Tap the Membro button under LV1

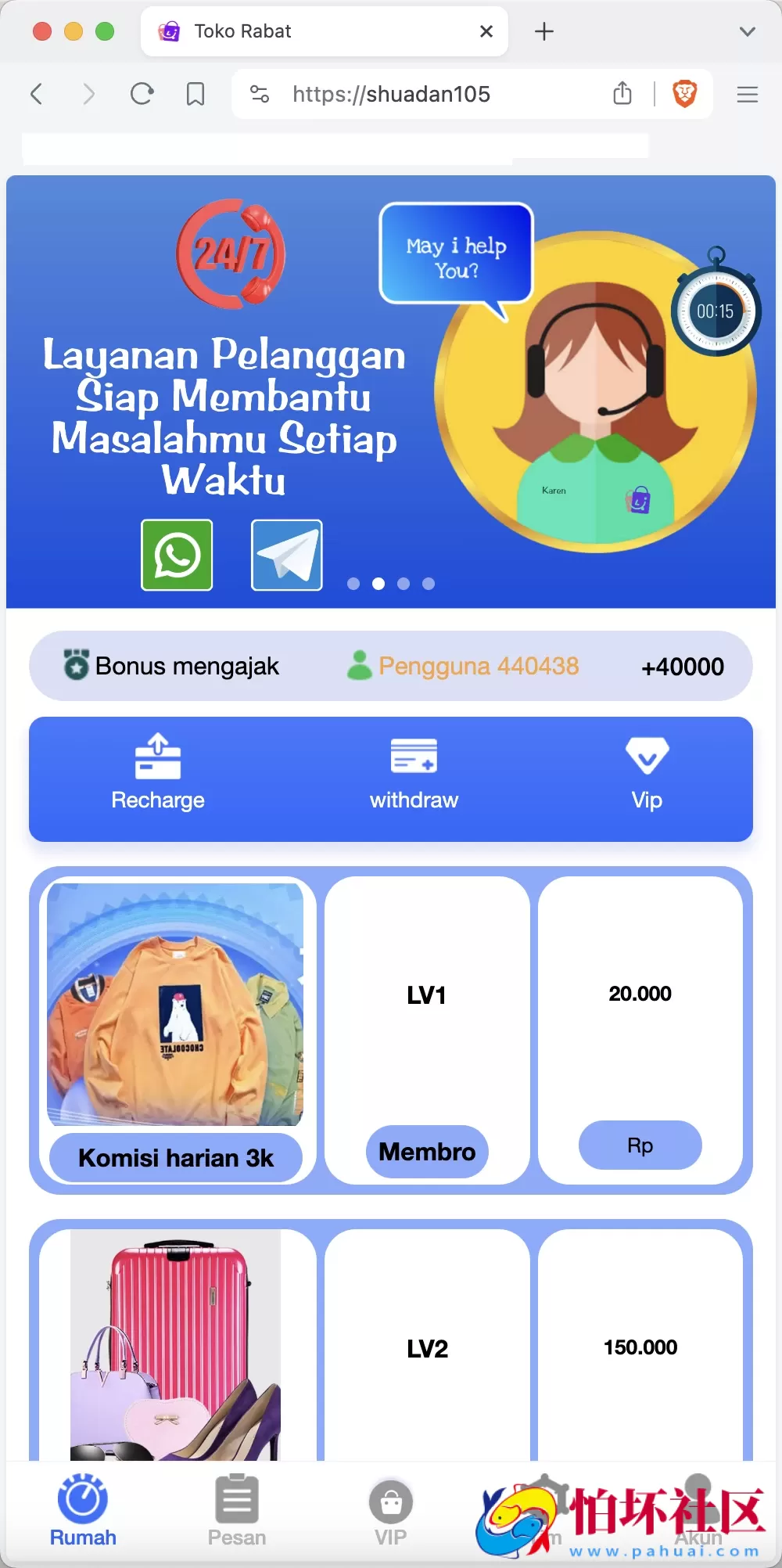point(427,1152)
